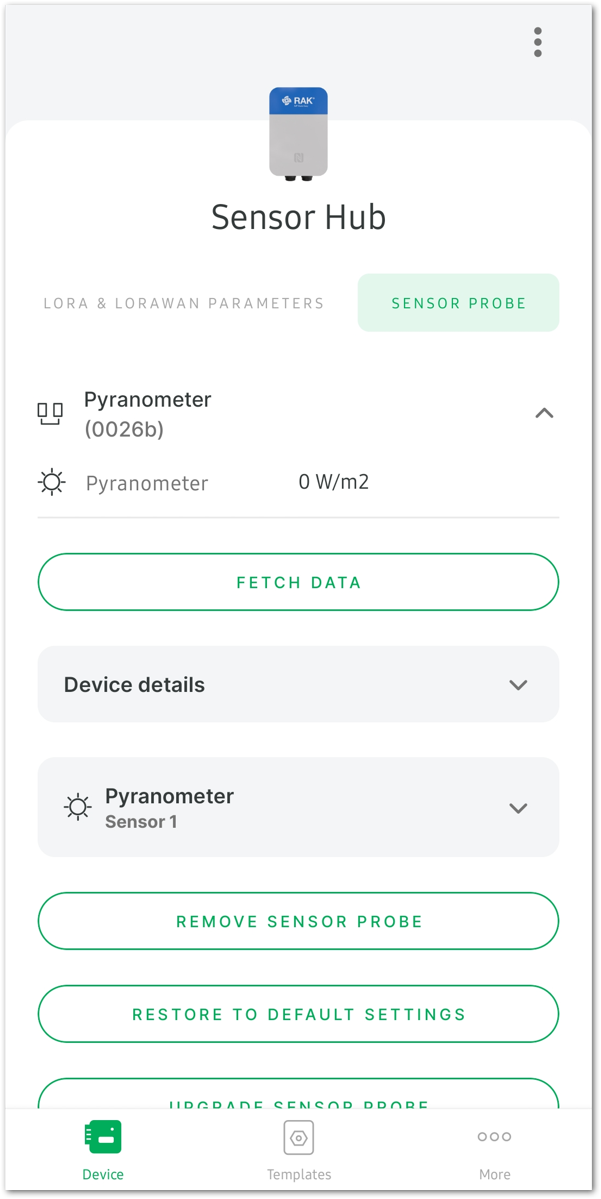Open the three-dot overflow menu
The height and width of the screenshot is (1199, 601).
538,42
